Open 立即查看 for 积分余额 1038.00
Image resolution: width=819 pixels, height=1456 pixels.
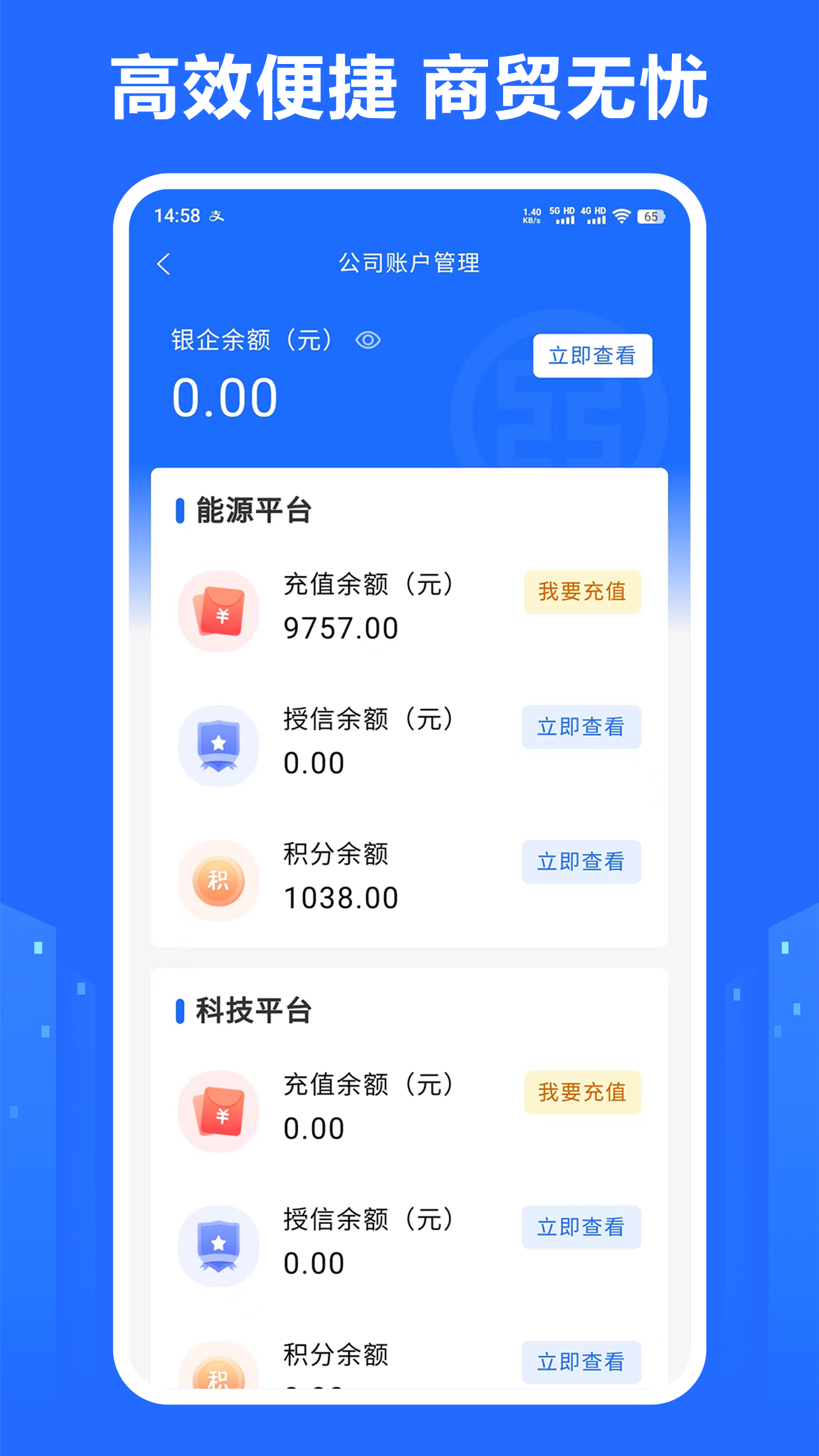582,862
